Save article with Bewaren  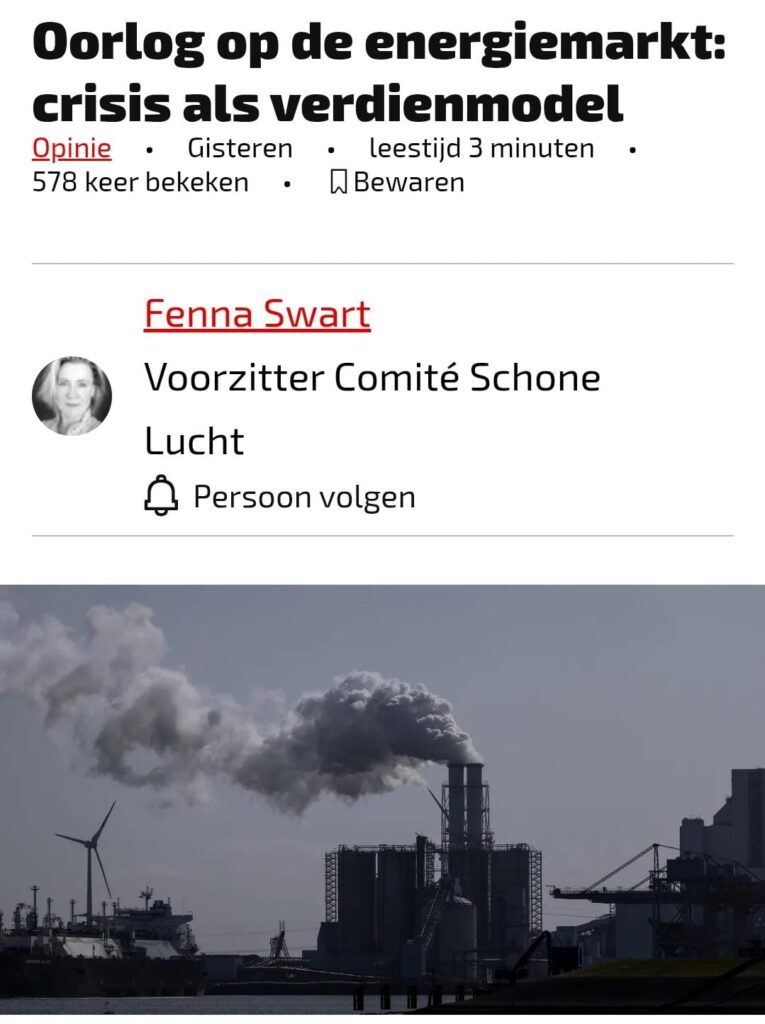pyautogui.click(x=397, y=183)
